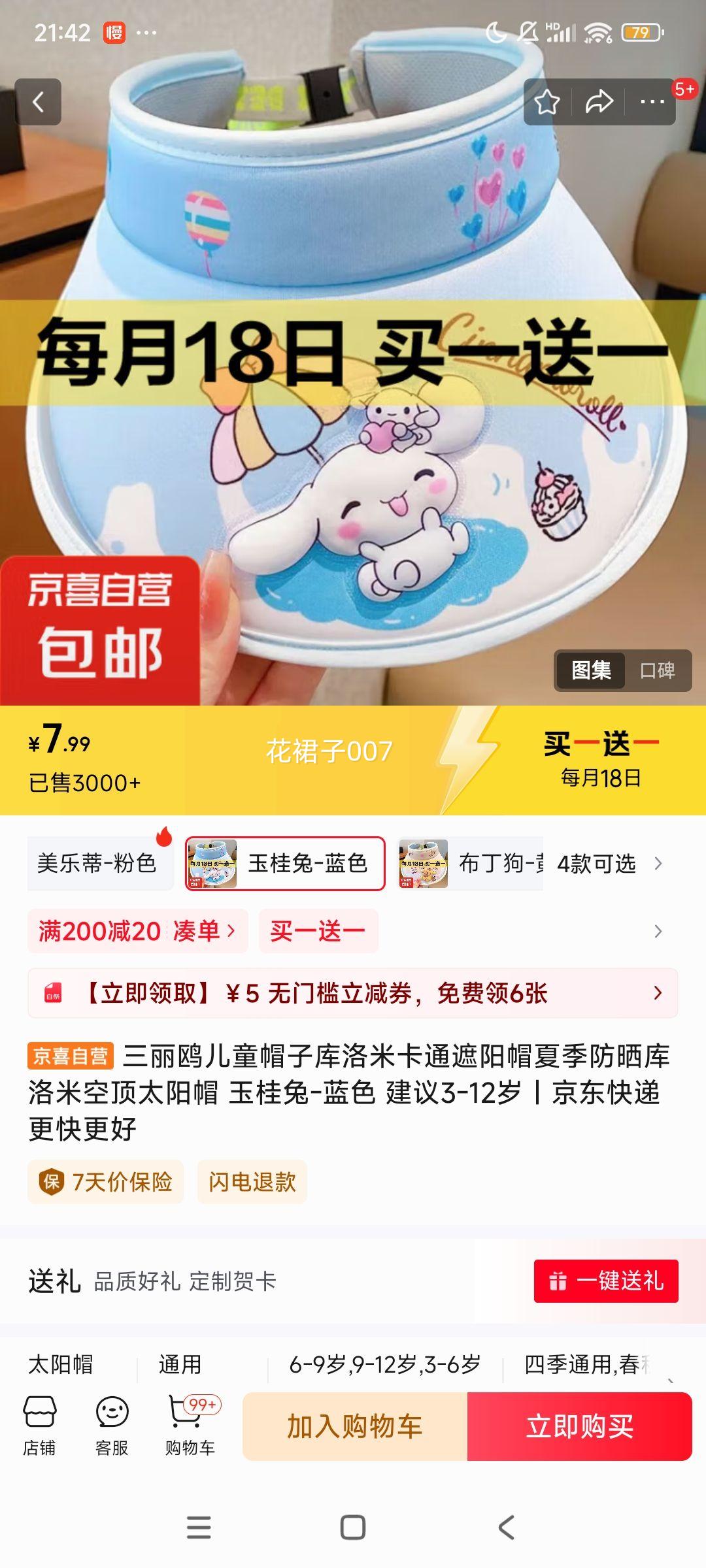This screenshot has height=1568, width=706.
Task: Favorite this product with the star icon
Action: coord(547,102)
